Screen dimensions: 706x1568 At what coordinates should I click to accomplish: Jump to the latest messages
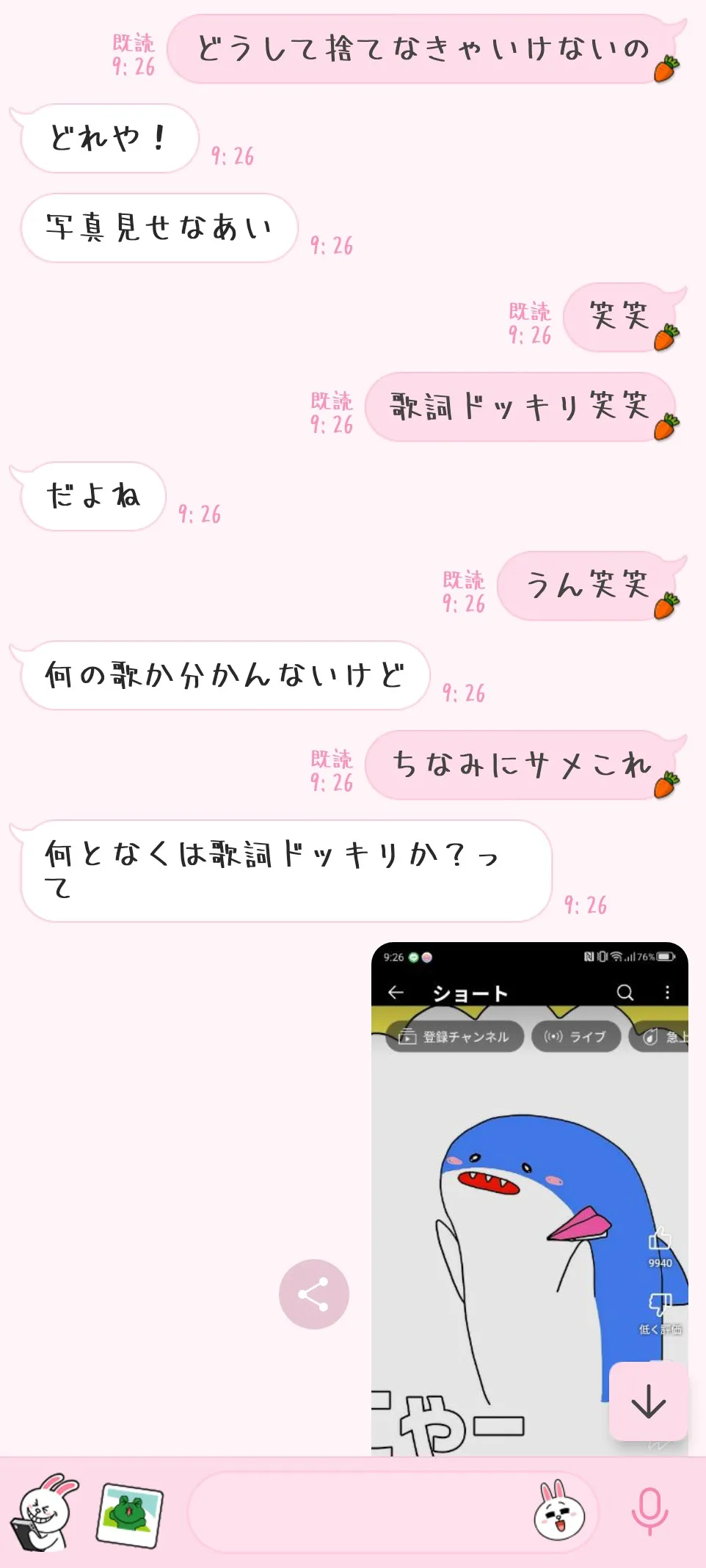[648, 1403]
